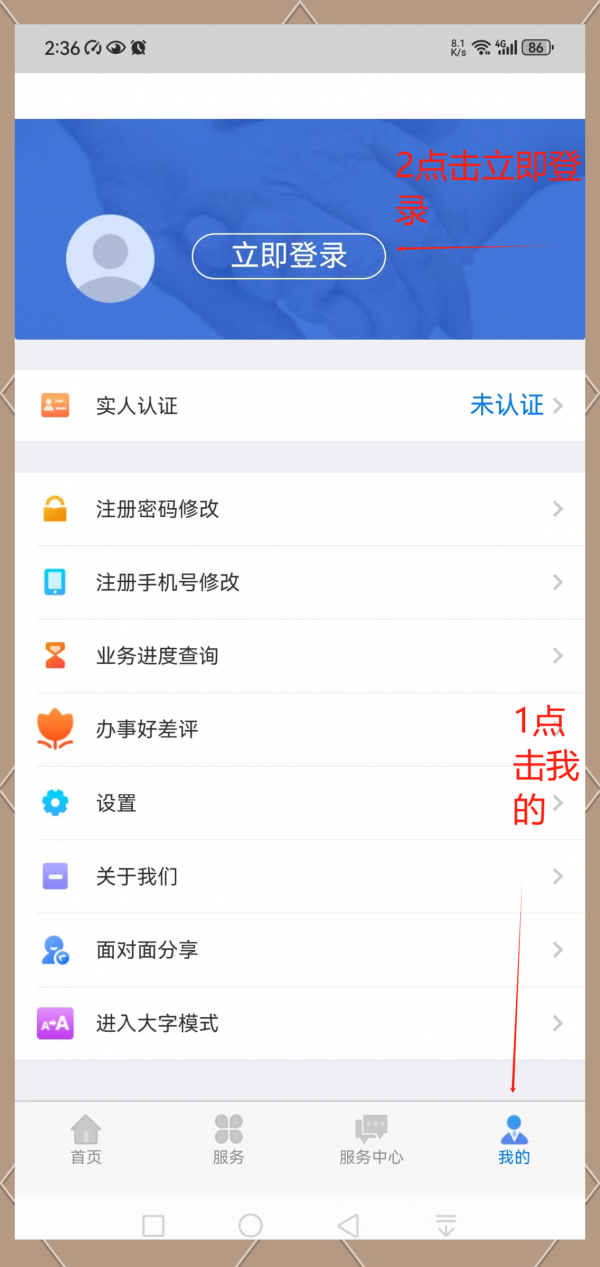
Task: Switch to the 服务 tab
Action: (x=228, y=1140)
